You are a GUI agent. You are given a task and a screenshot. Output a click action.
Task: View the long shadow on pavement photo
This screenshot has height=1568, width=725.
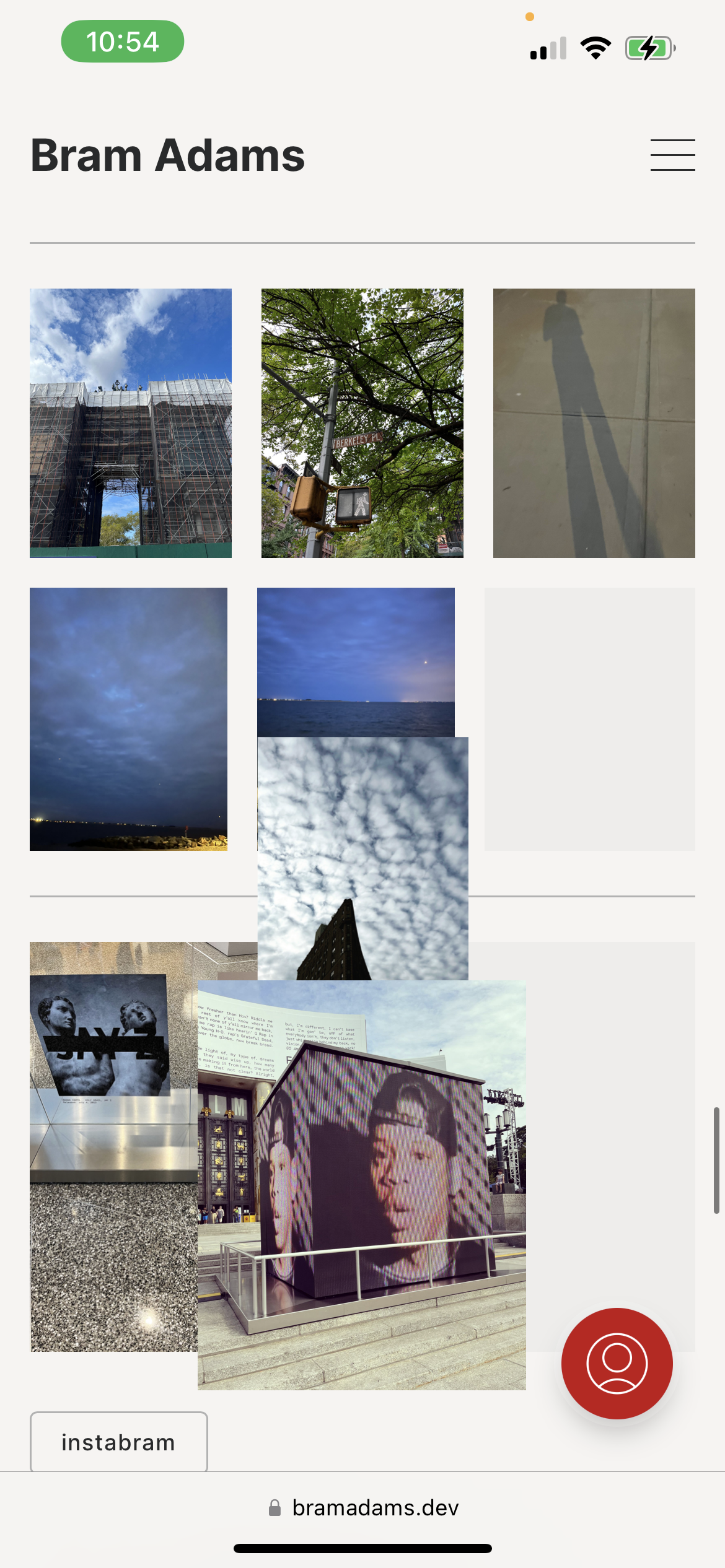tap(594, 423)
